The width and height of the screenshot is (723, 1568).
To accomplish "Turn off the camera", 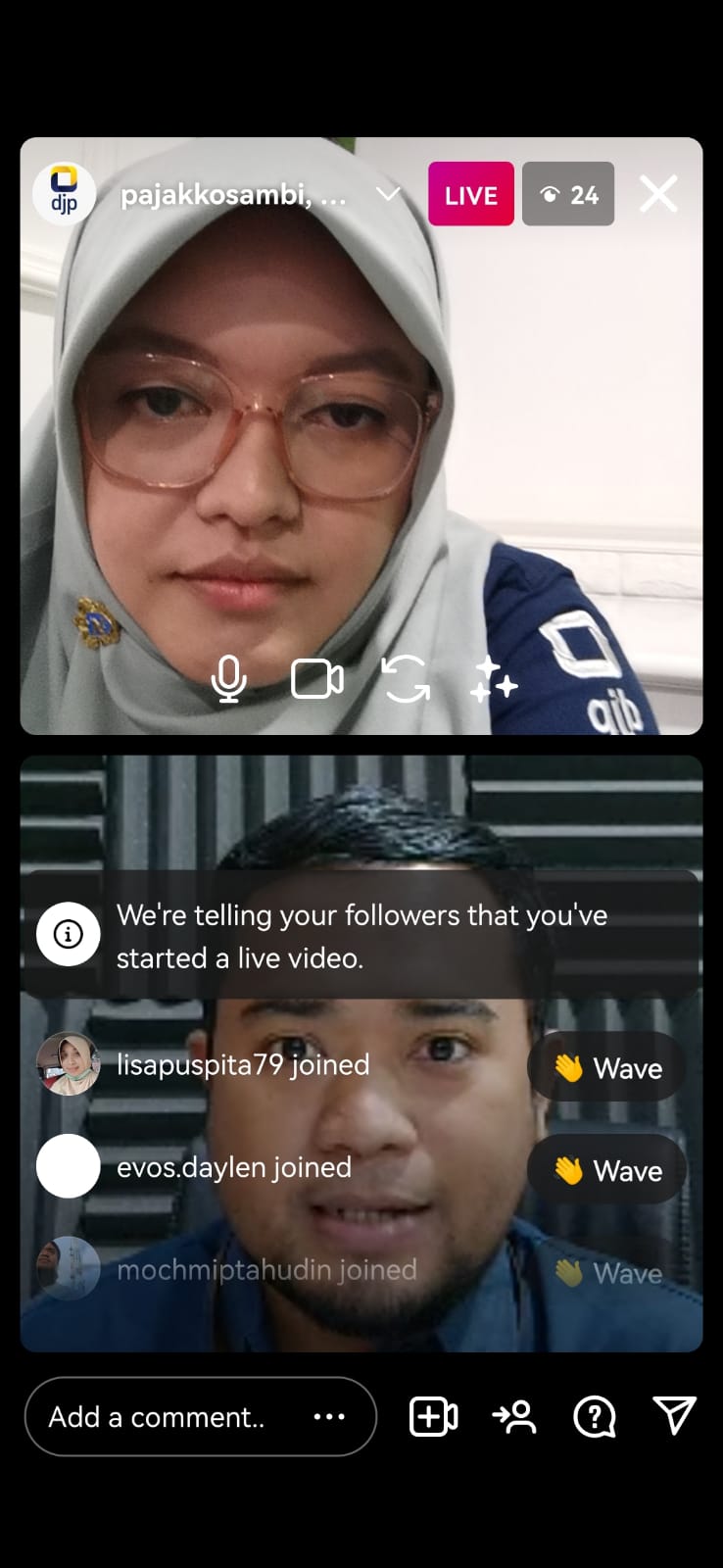I will click(316, 679).
